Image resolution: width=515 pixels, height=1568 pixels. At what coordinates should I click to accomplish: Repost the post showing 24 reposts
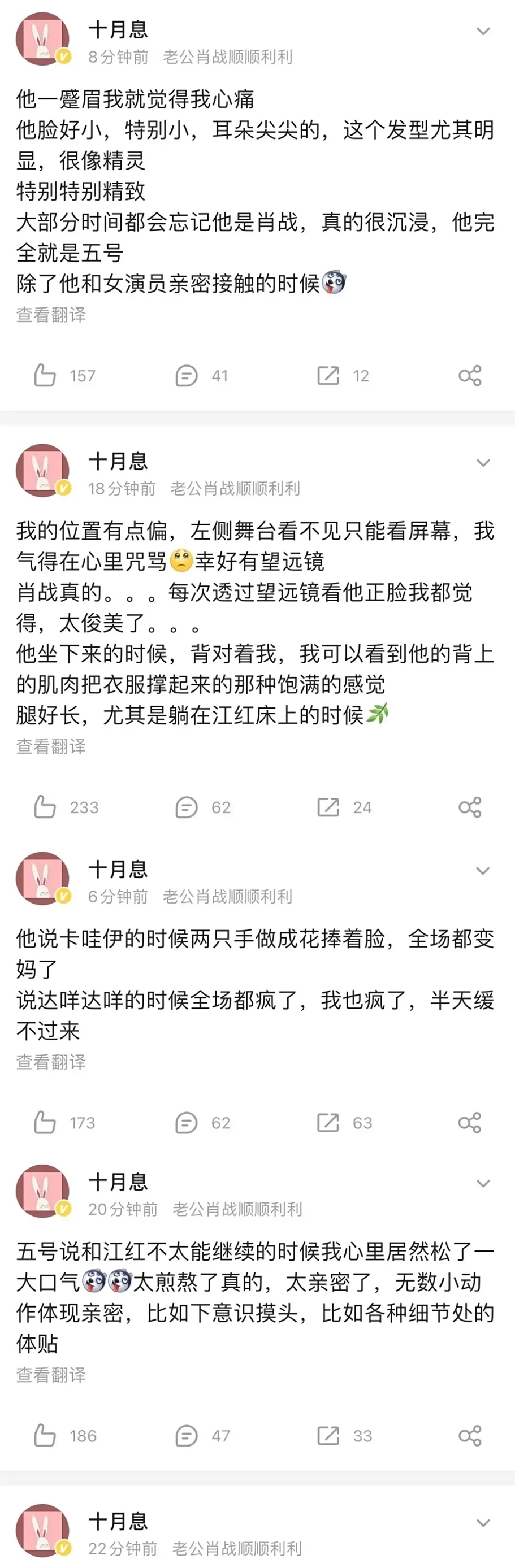click(328, 807)
